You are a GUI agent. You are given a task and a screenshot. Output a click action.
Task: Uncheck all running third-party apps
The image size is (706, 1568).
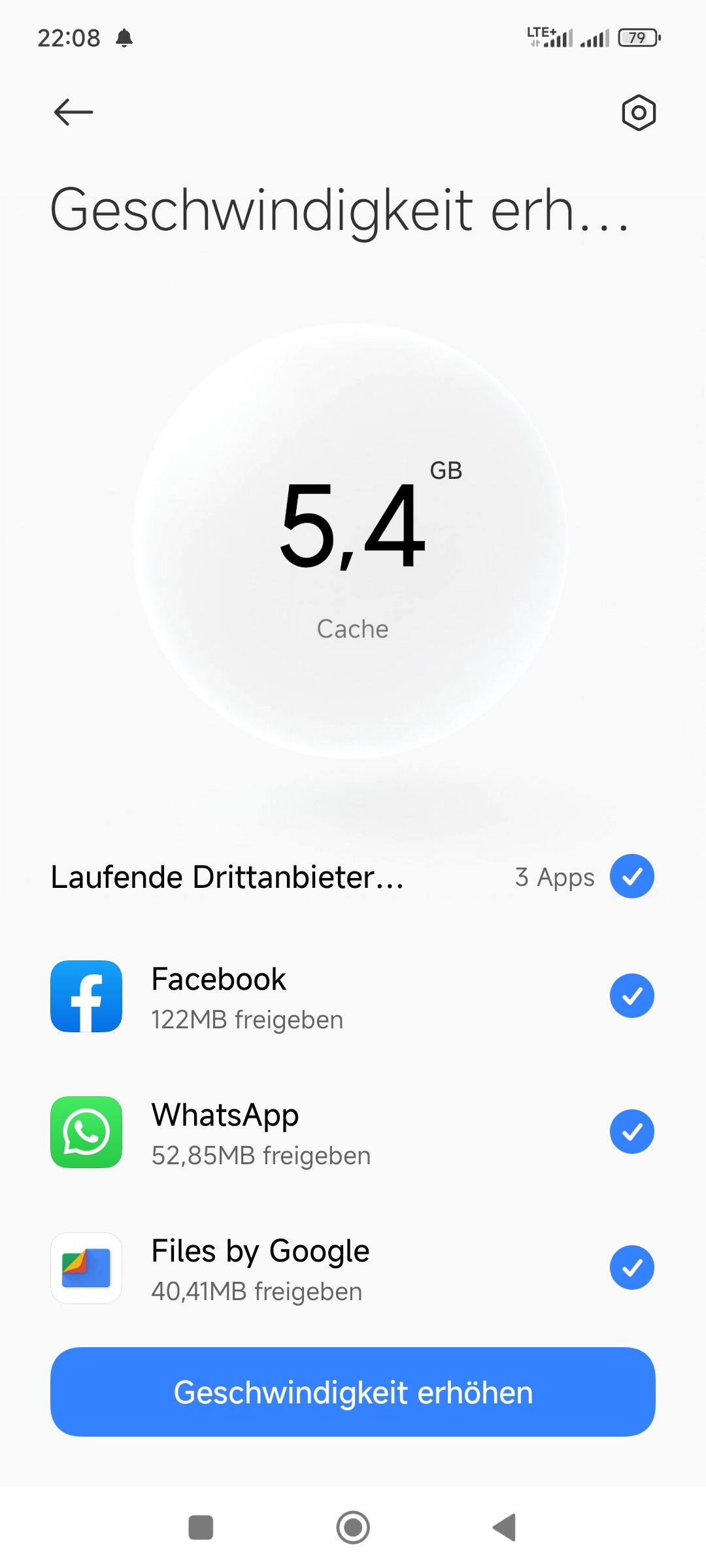[631, 876]
